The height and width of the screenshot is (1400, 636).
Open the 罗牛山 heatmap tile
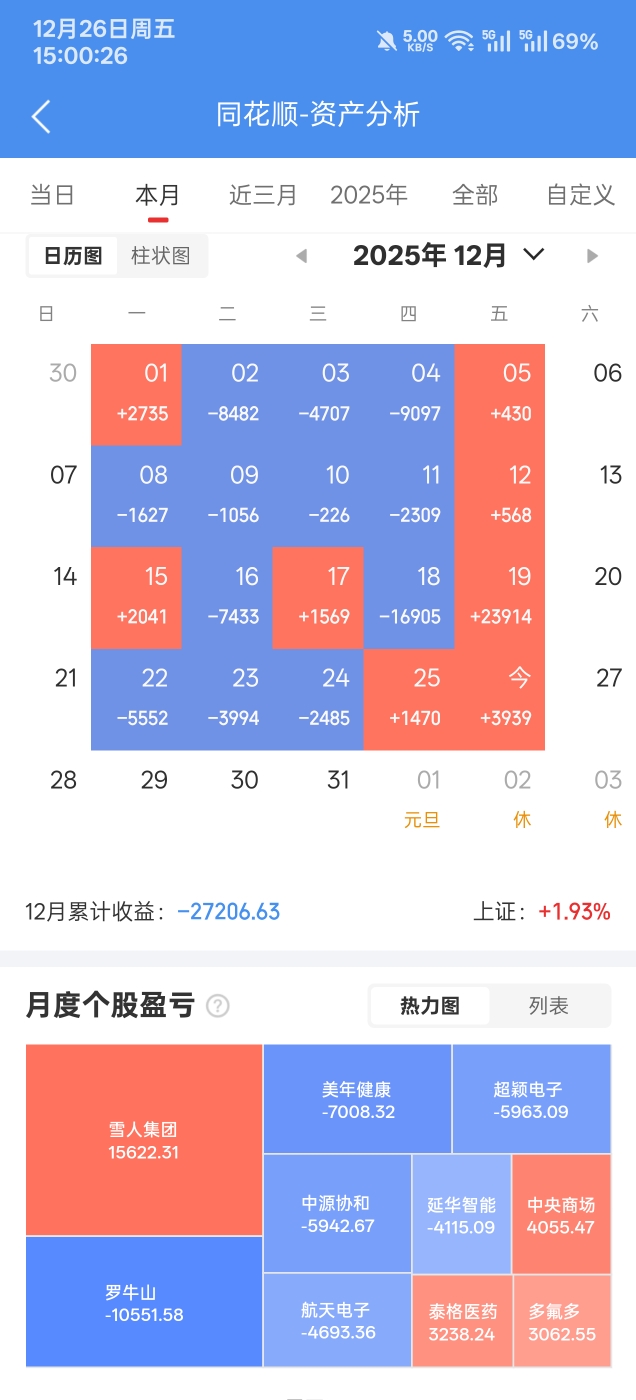click(x=144, y=1302)
